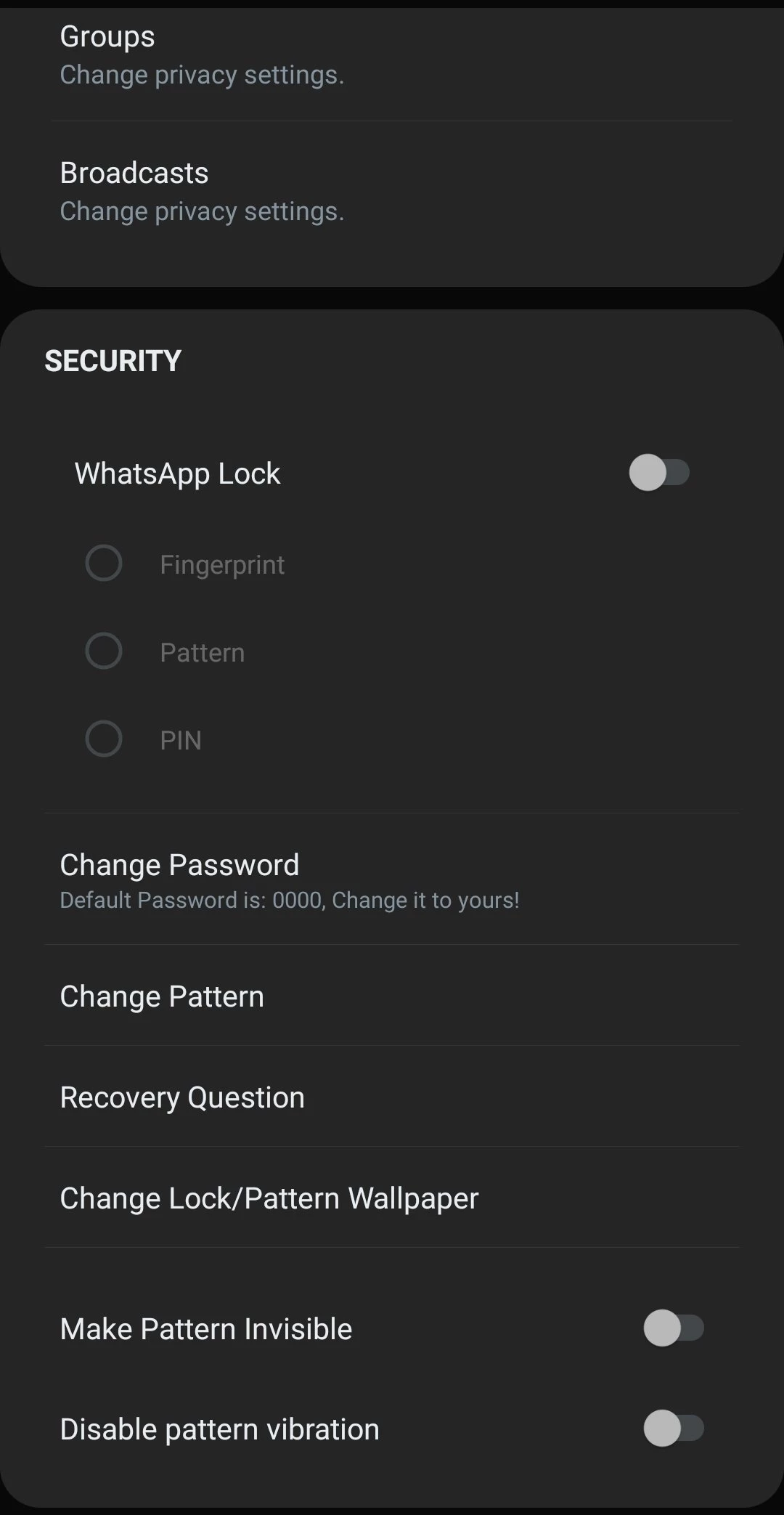Toggle Disable pattern vibration
Viewport: 784px width, 1515px height.
[674, 1429]
